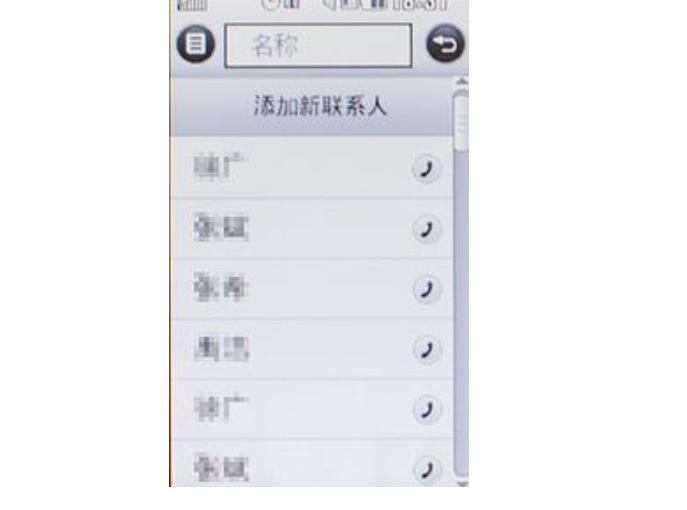The height and width of the screenshot is (510, 687).
Task: Go back with the return arrow icon
Action: 446,45
